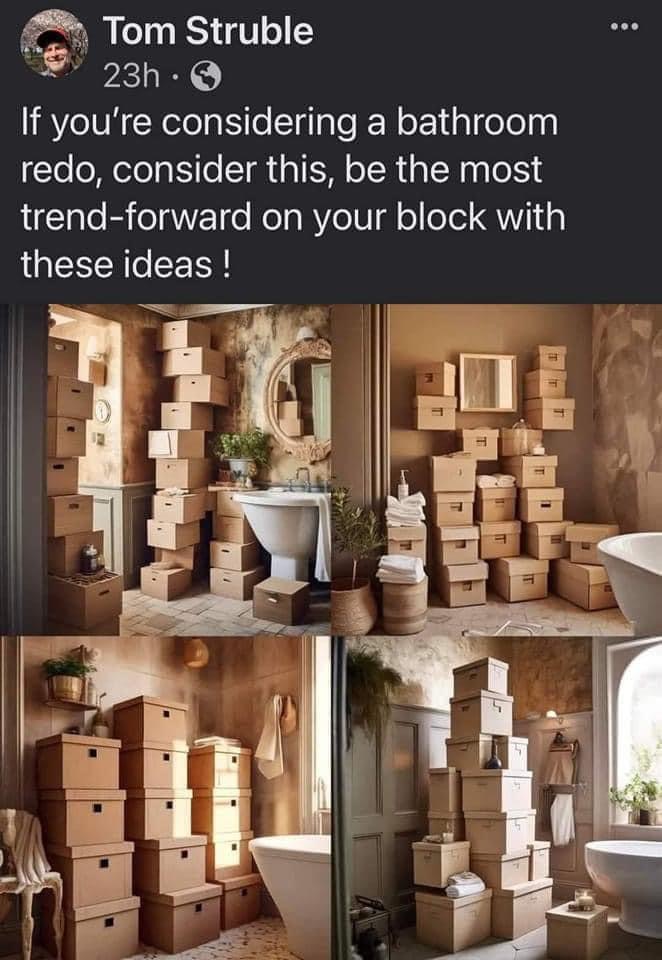View the bottom-left stacked boxes photo
Viewport: 662px width, 960px height.
165,797
